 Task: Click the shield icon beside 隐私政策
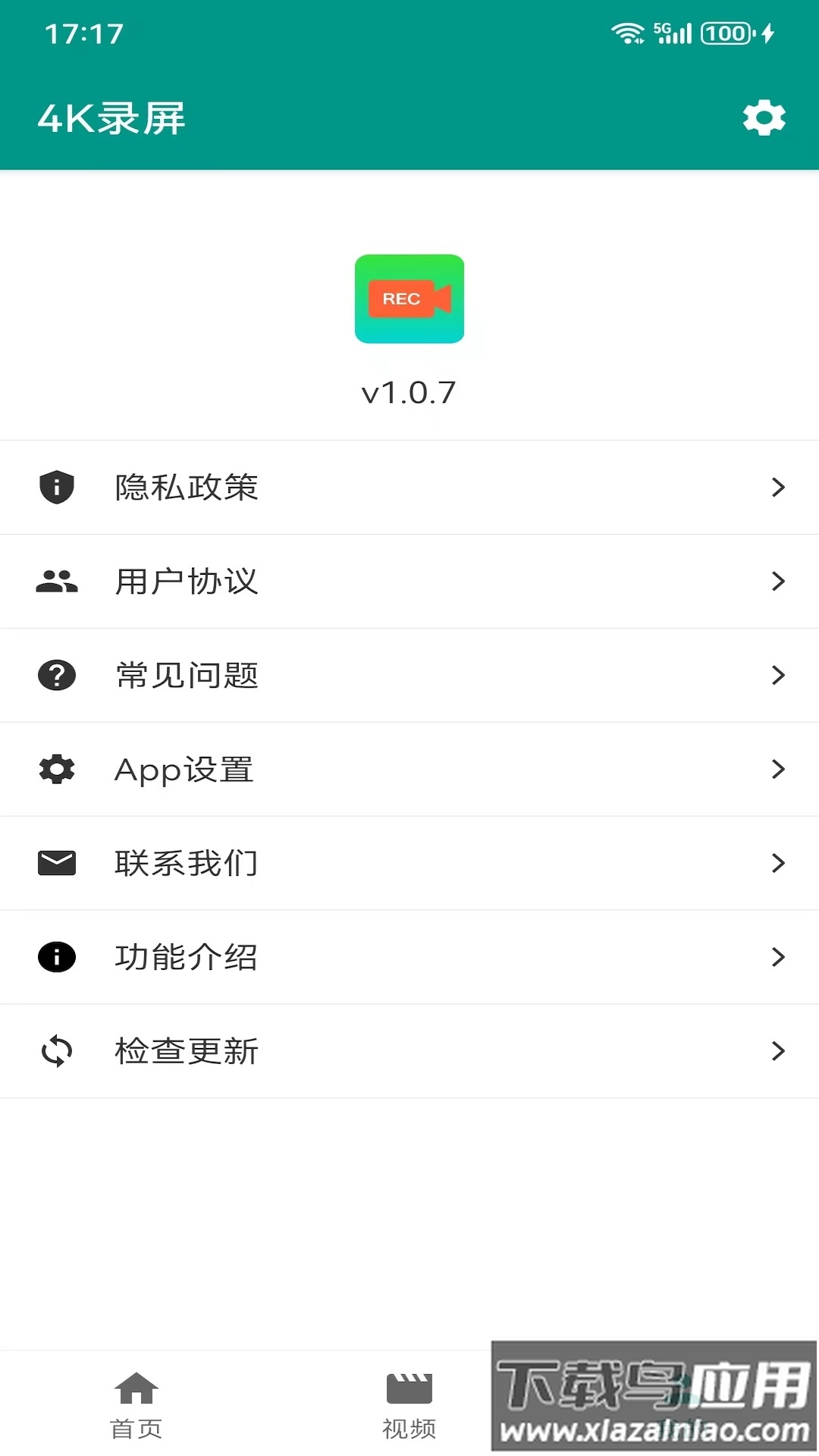tap(55, 488)
